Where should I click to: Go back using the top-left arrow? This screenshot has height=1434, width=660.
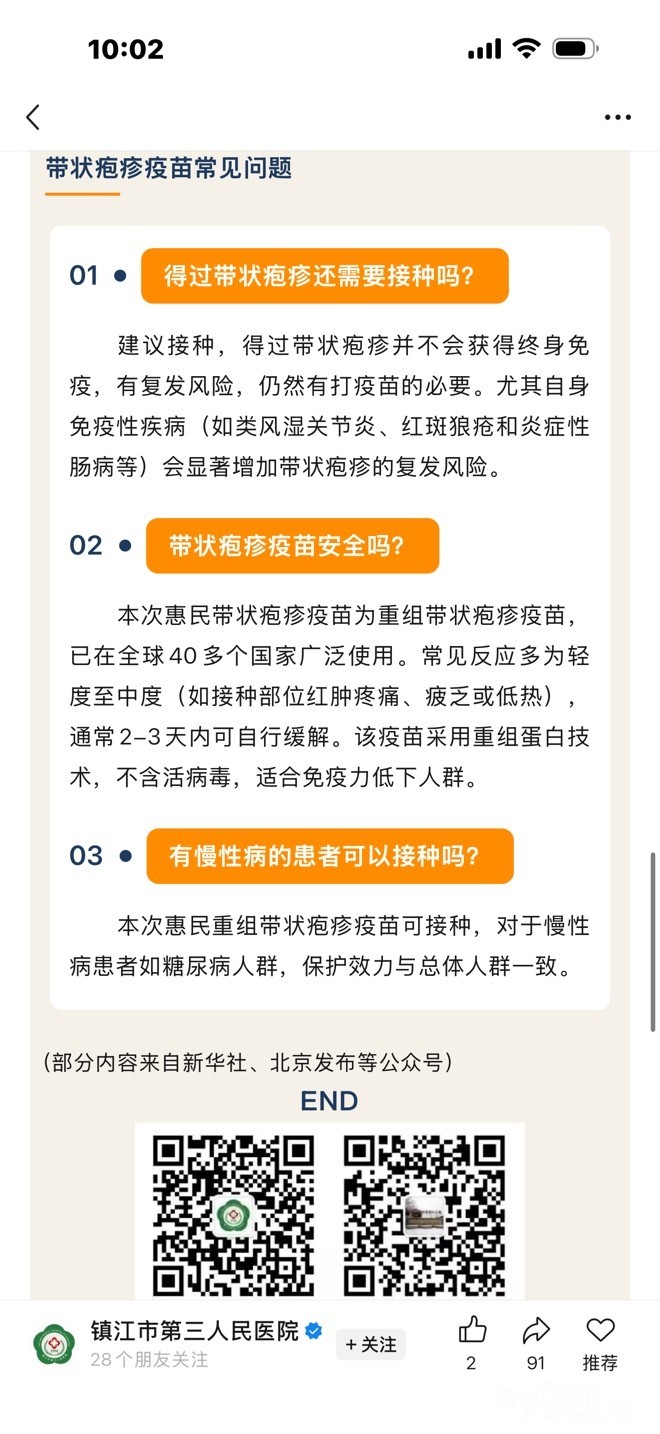(x=33, y=117)
